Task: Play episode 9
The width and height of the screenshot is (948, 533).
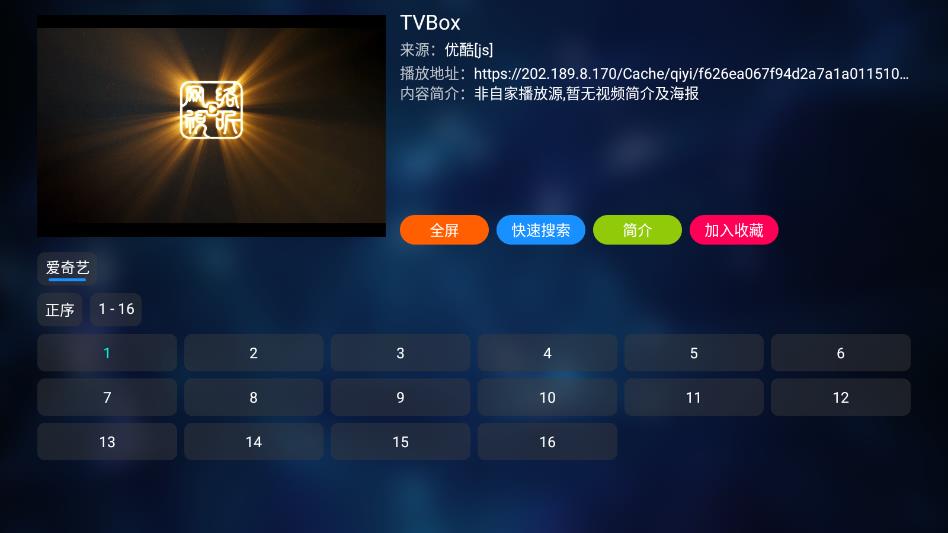Action: pyautogui.click(x=400, y=397)
